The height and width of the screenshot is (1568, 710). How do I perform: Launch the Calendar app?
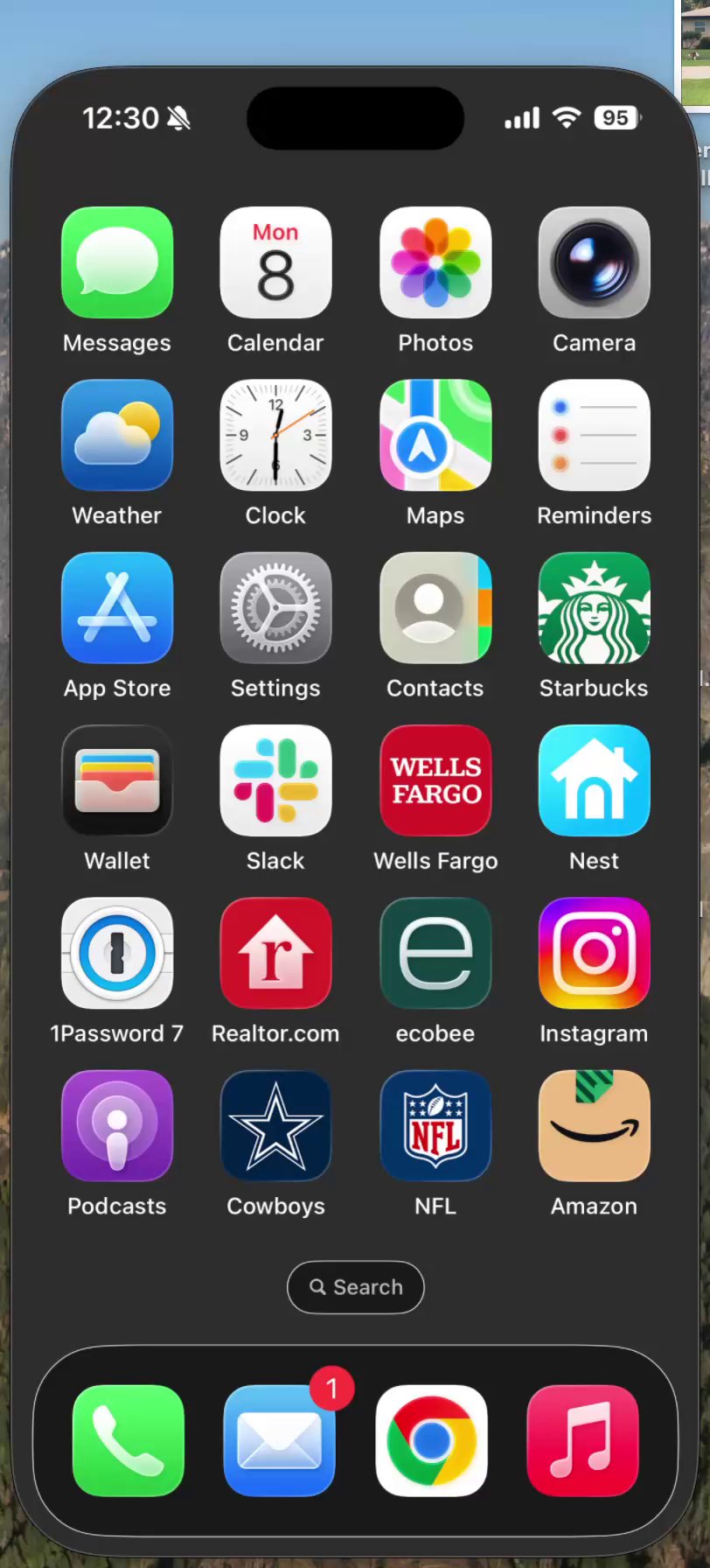275,262
